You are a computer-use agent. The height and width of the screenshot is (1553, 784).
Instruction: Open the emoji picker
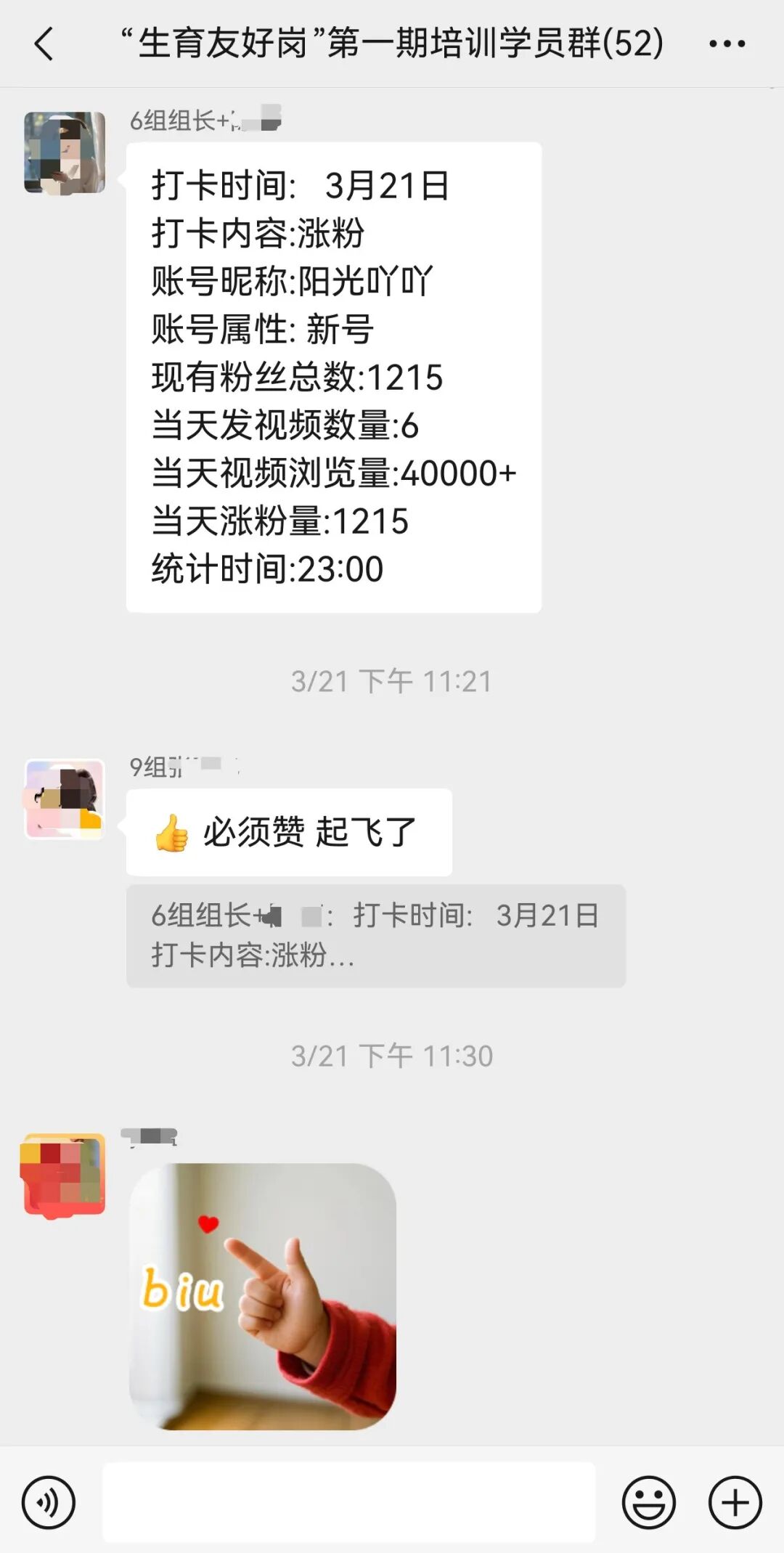pos(648,1502)
